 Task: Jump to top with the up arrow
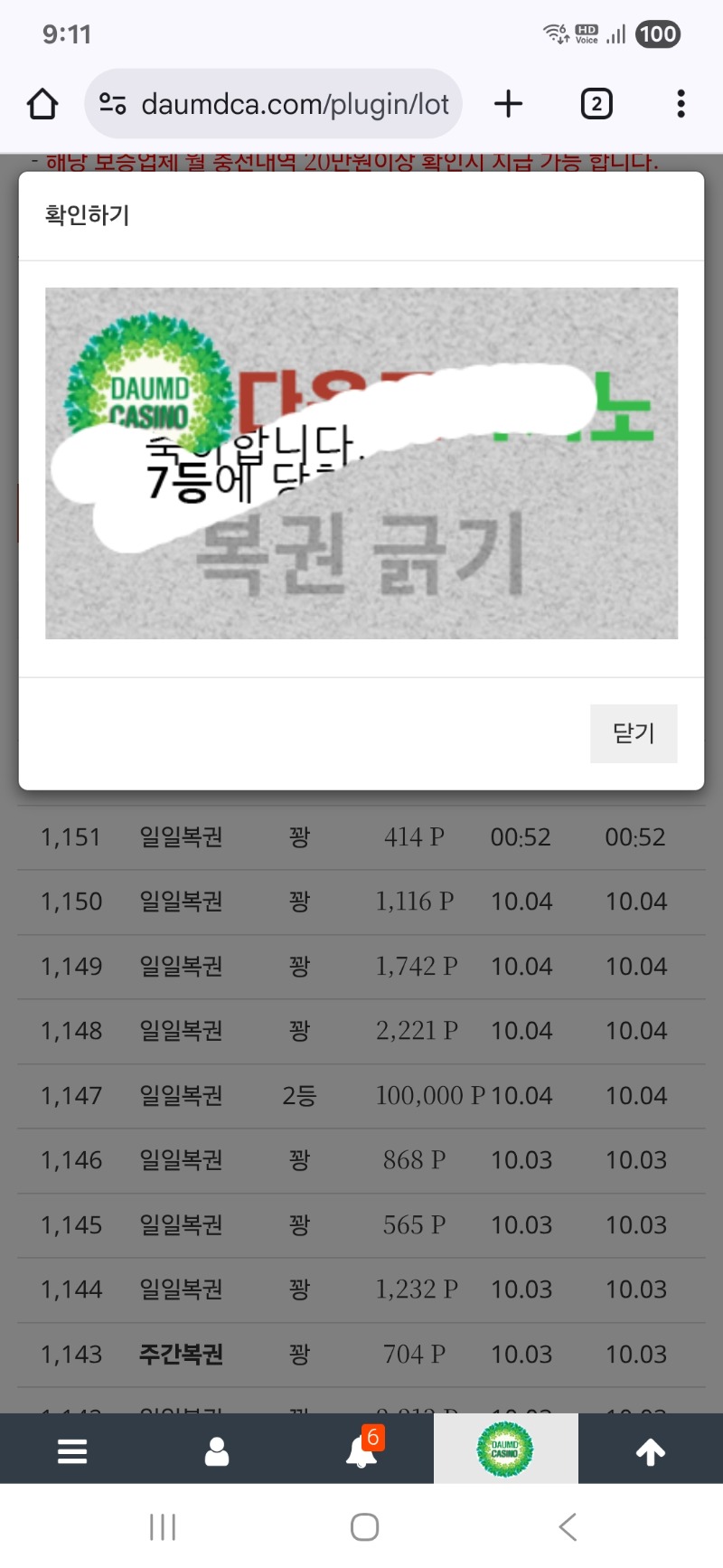(651, 1450)
